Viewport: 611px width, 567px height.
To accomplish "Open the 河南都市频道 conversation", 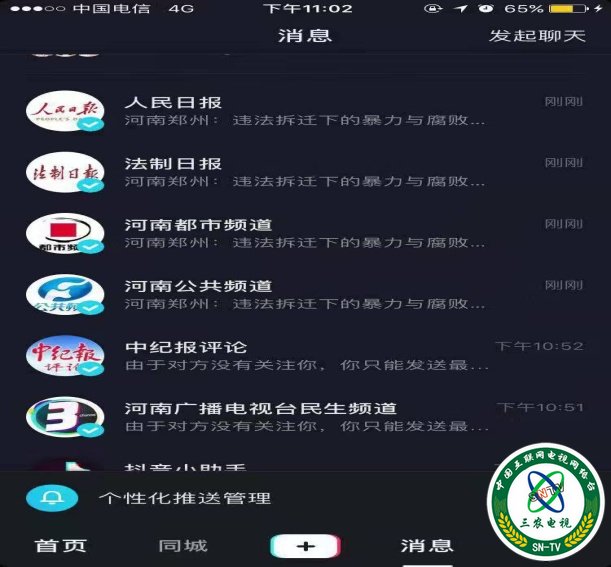I will (x=305, y=234).
